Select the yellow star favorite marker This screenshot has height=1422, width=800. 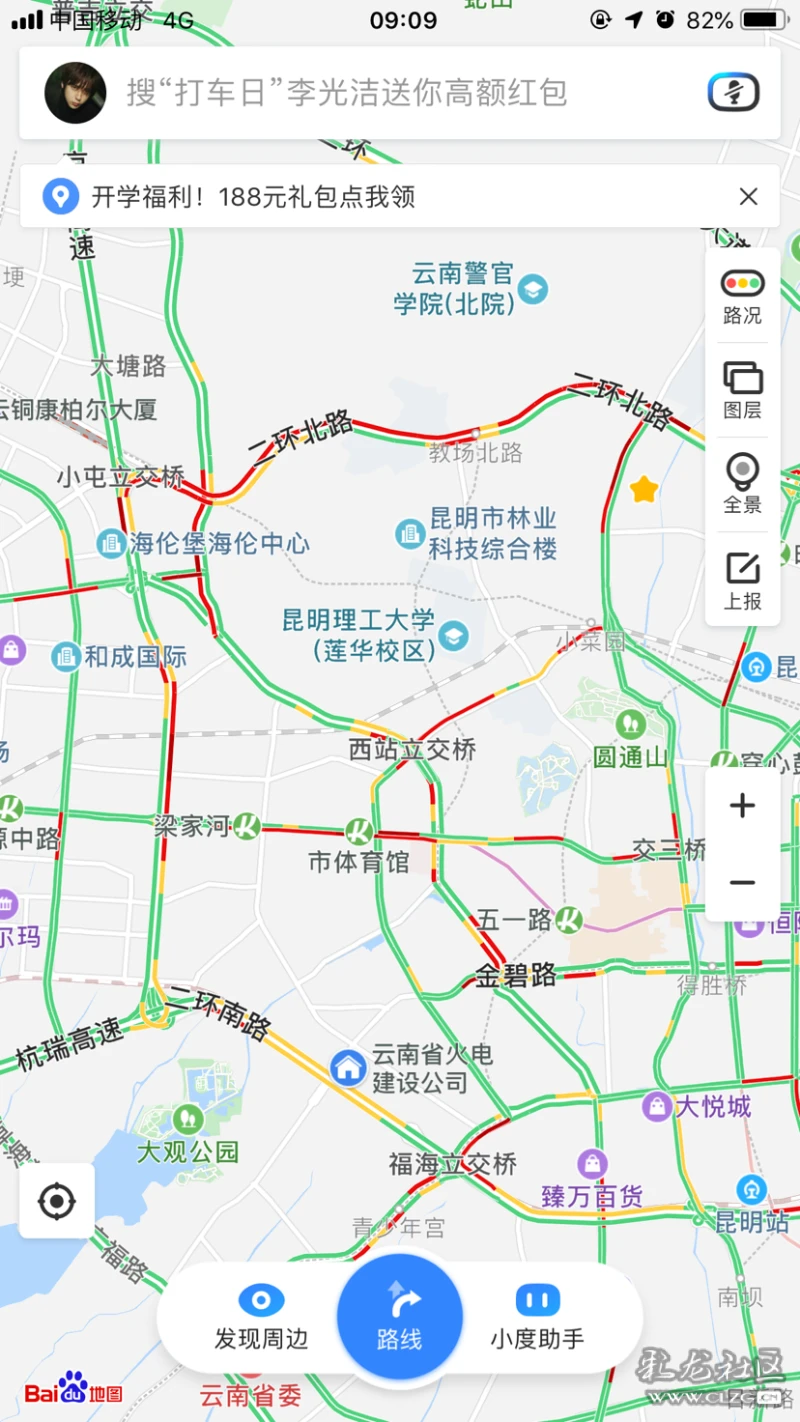[644, 489]
